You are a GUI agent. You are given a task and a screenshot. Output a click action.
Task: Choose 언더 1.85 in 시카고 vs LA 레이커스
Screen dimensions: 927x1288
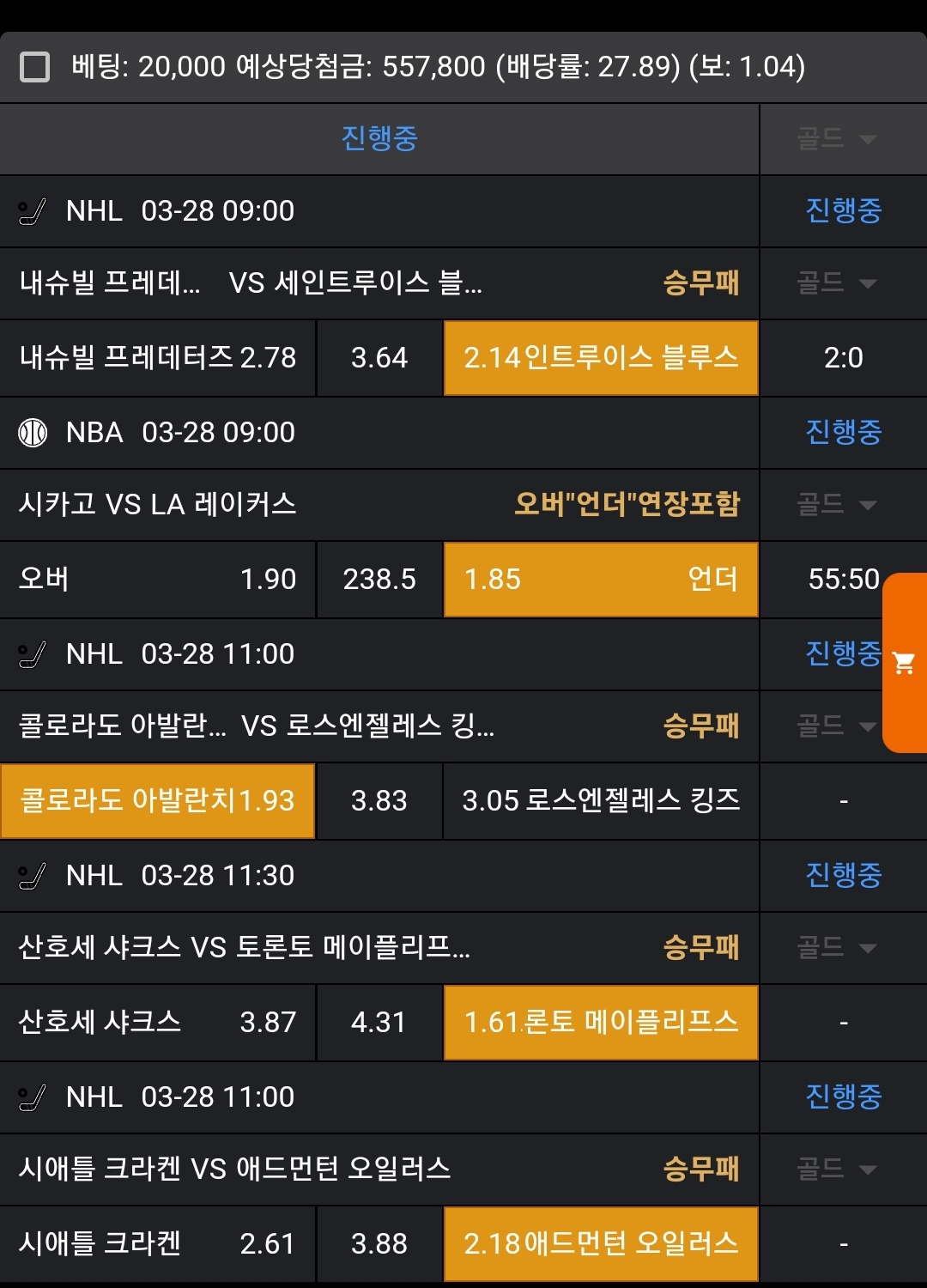(x=601, y=580)
